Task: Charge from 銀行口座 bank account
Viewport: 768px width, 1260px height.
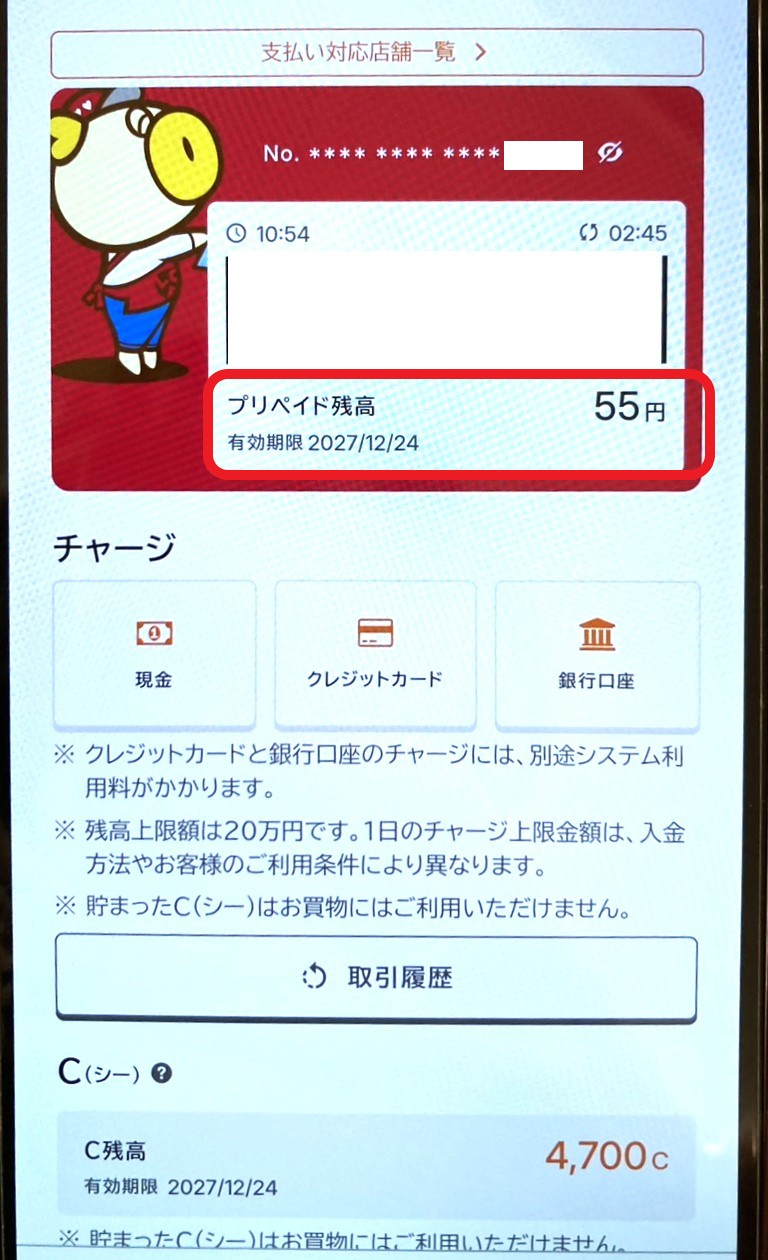Action: click(597, 655)
